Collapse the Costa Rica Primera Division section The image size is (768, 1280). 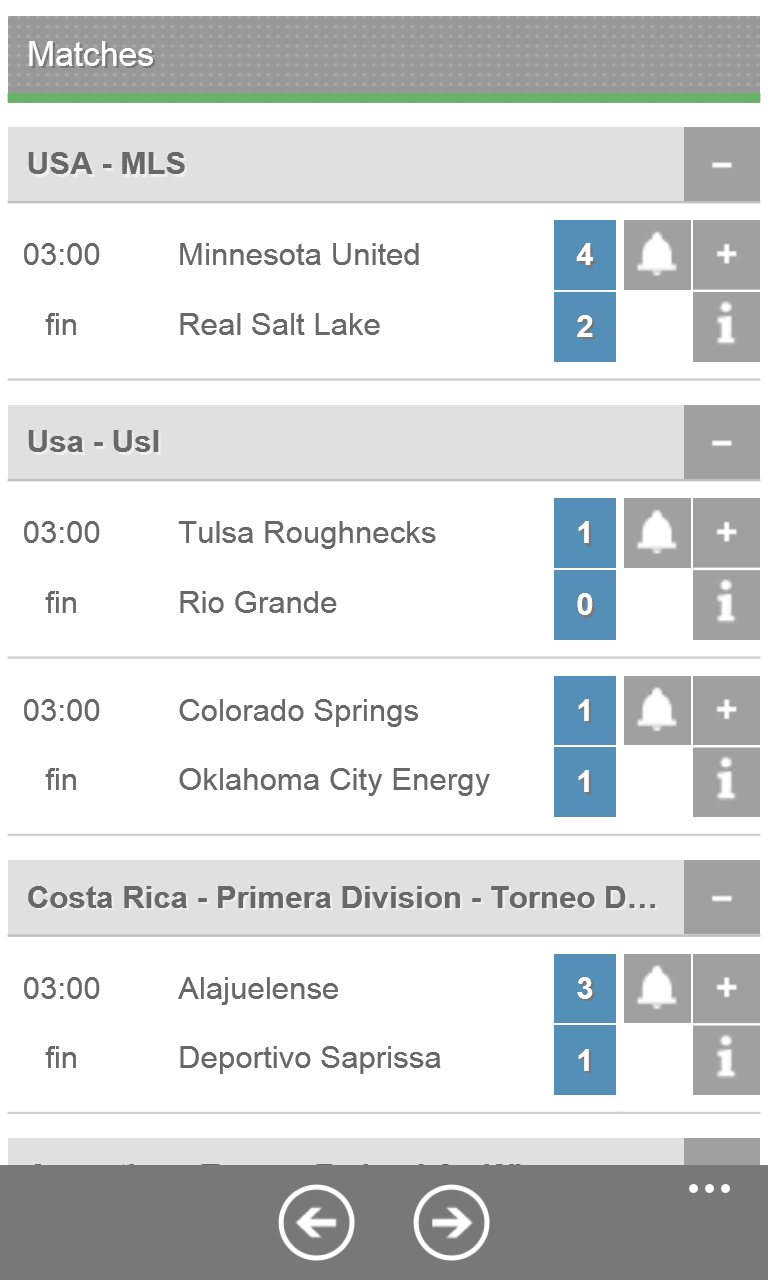click(x=721, y=898)
